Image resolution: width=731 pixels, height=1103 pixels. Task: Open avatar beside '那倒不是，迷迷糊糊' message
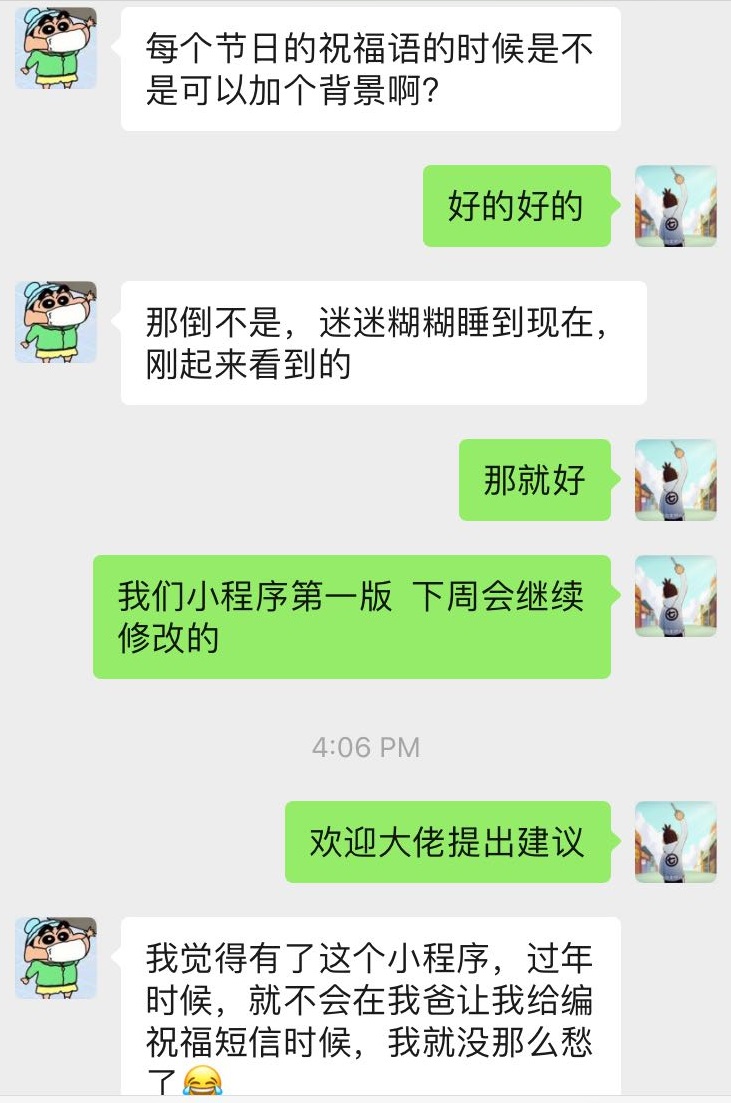tap(56, 322)
